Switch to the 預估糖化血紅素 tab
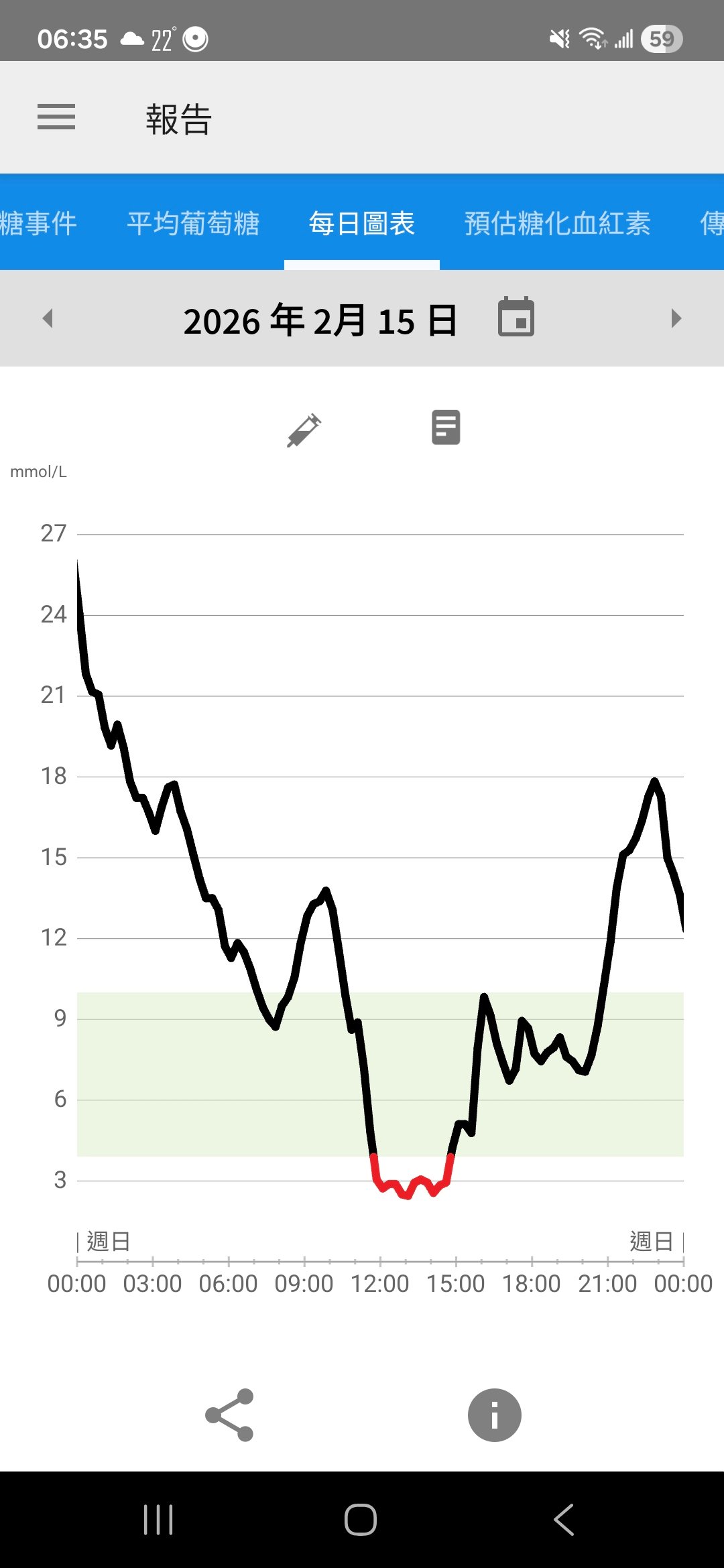724x1568 pixels. coord(557,223)
